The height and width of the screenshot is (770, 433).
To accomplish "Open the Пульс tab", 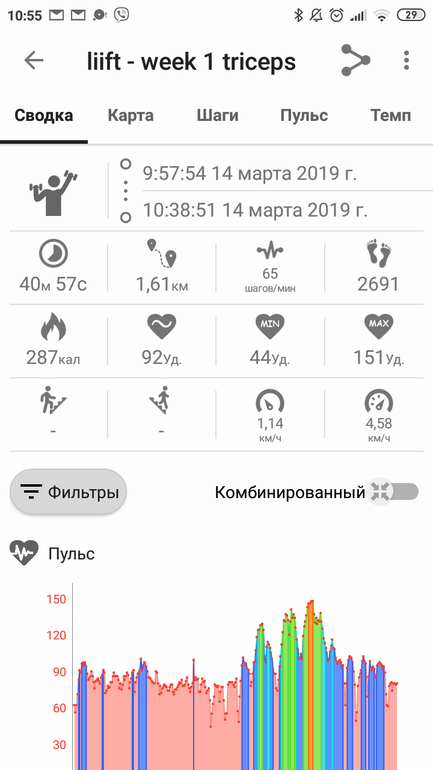I will point(304,116).
